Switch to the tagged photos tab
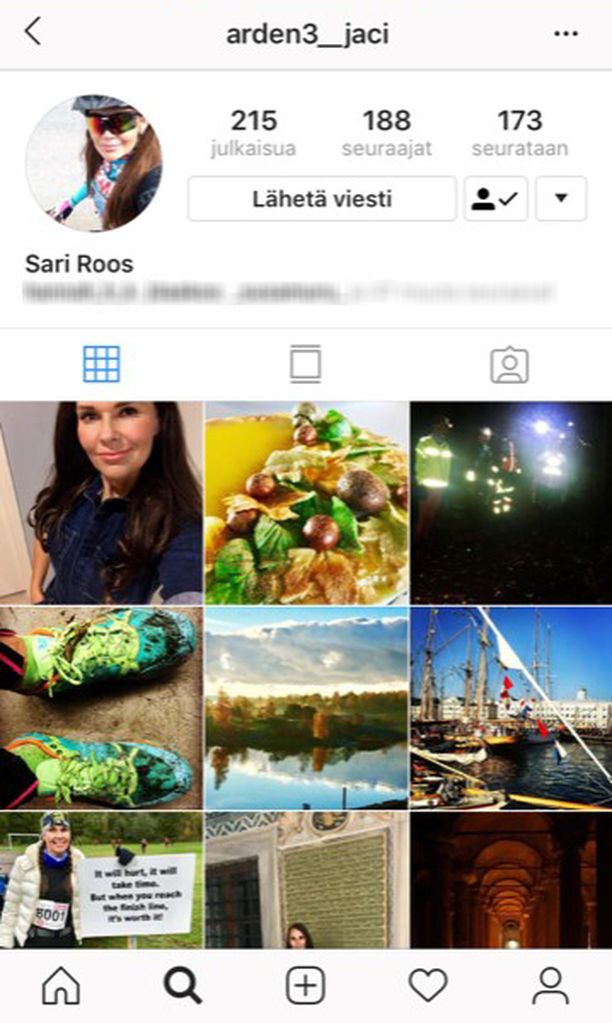The height and width of the screenshot is (1023, 612). [509, 365]
